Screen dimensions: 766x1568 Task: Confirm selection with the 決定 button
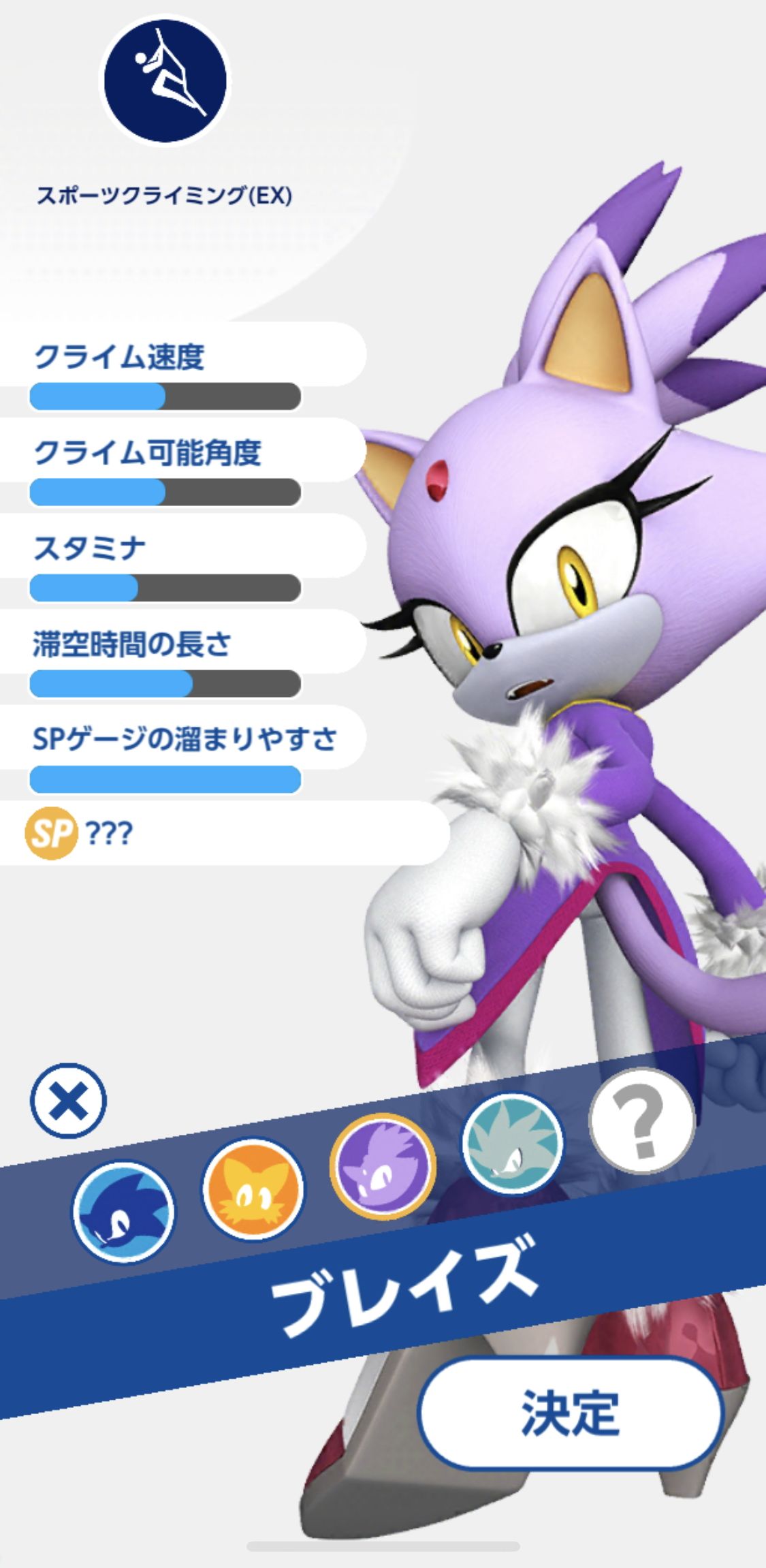(570, 1413)
